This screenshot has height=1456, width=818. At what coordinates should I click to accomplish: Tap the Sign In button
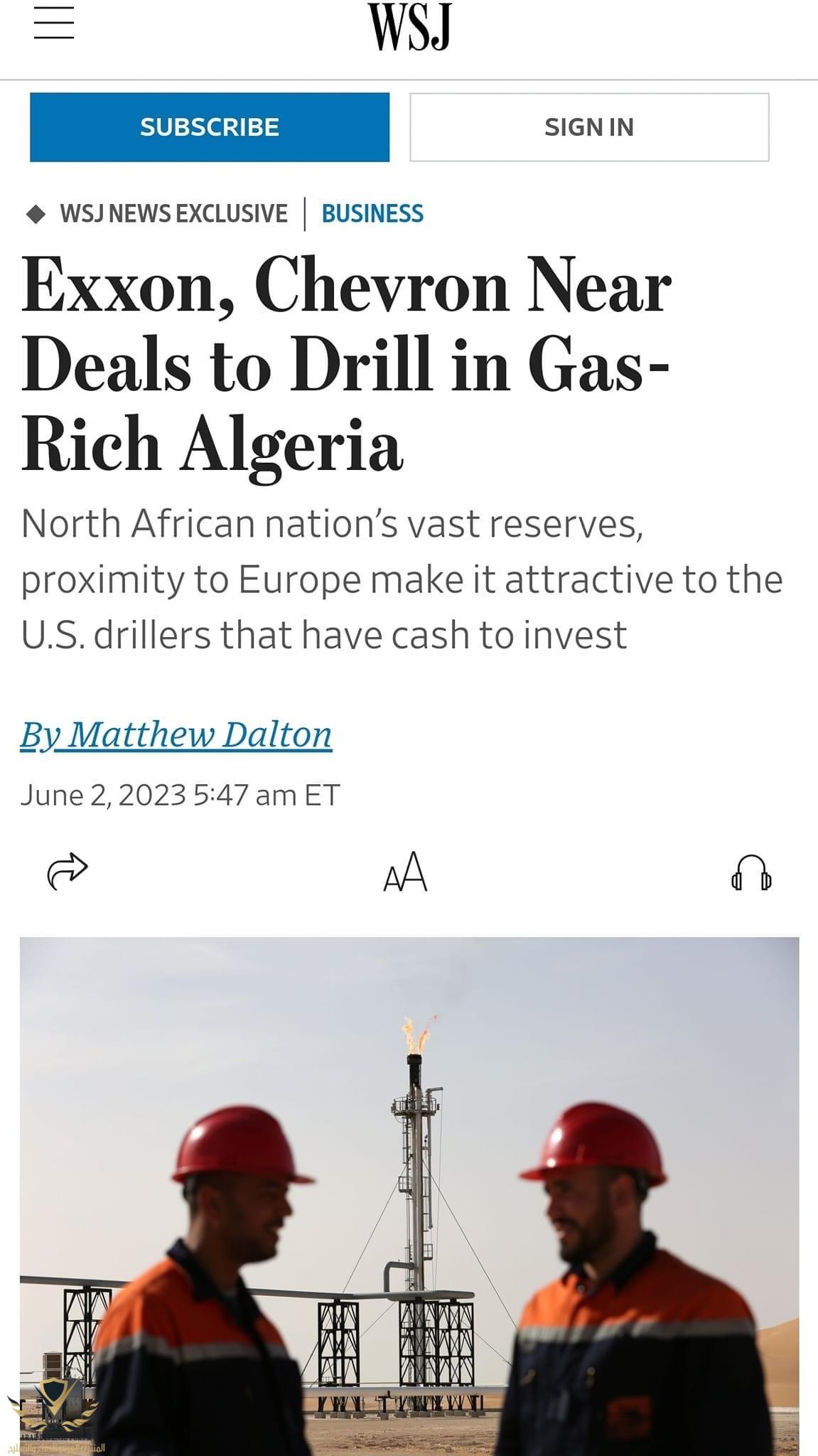(589, 127)
